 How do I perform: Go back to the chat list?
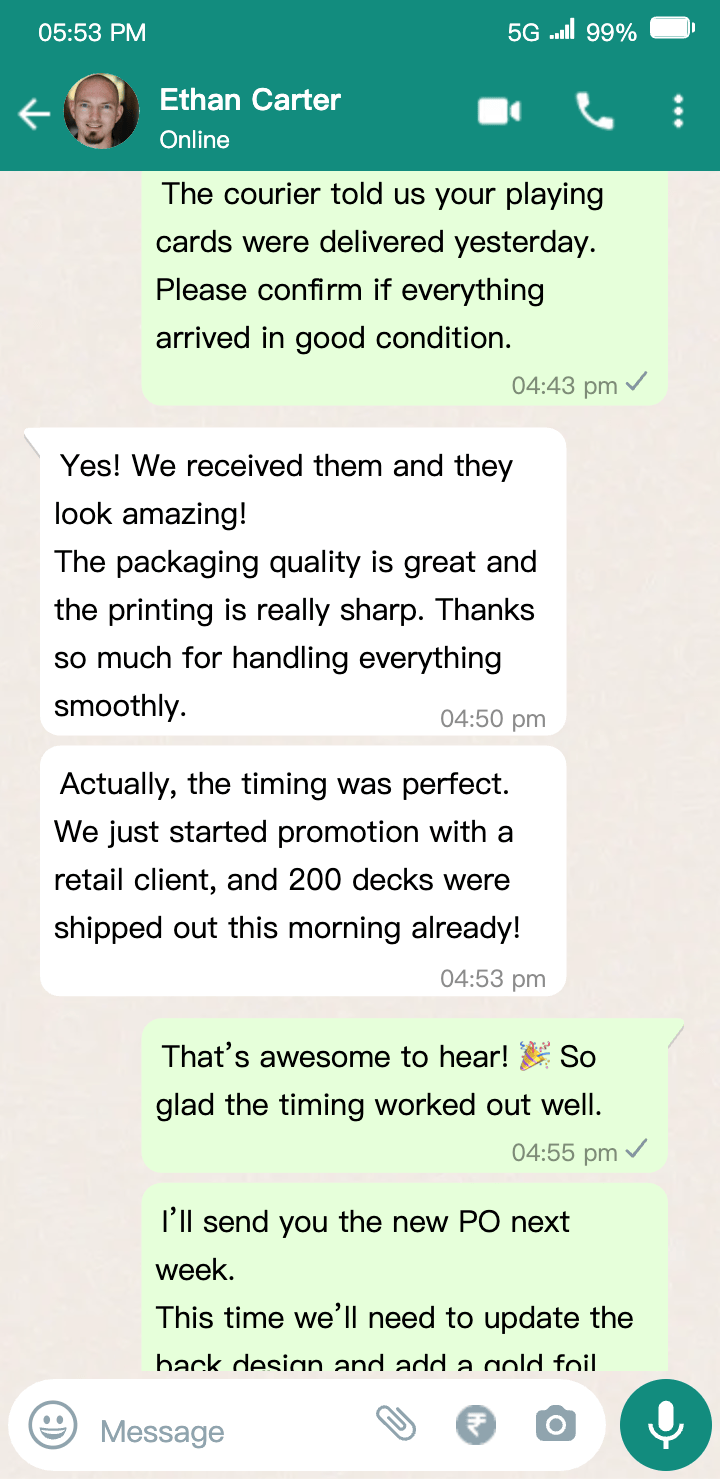[x=34, y=114]
